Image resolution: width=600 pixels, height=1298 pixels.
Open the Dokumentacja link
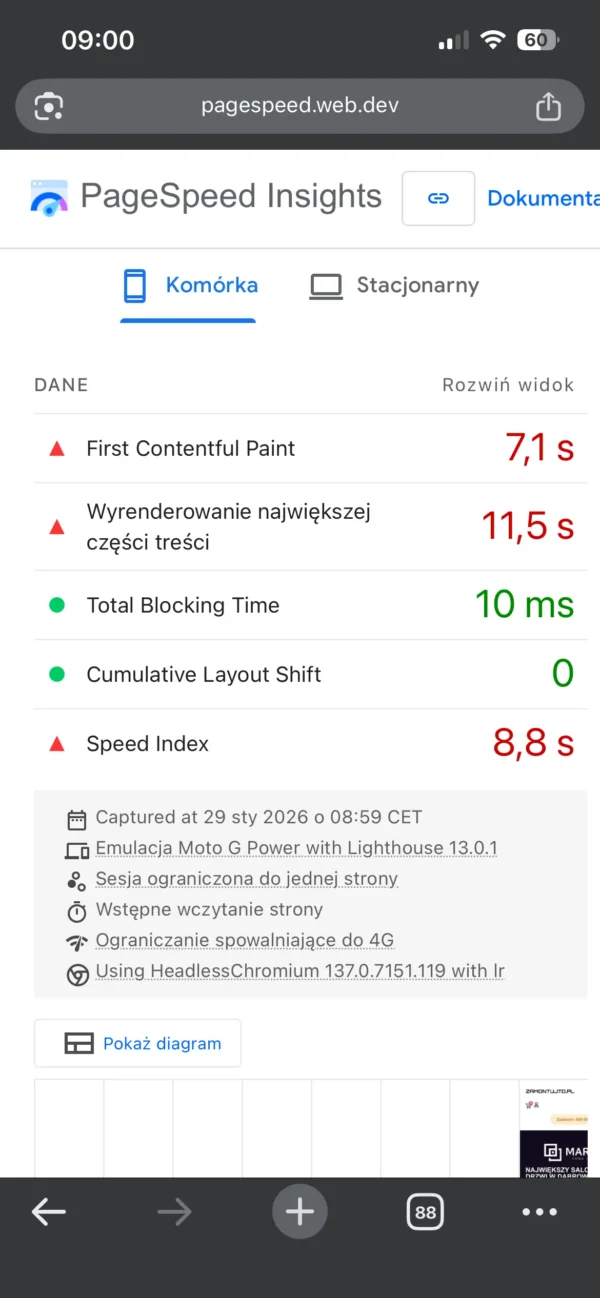[542, 198]
